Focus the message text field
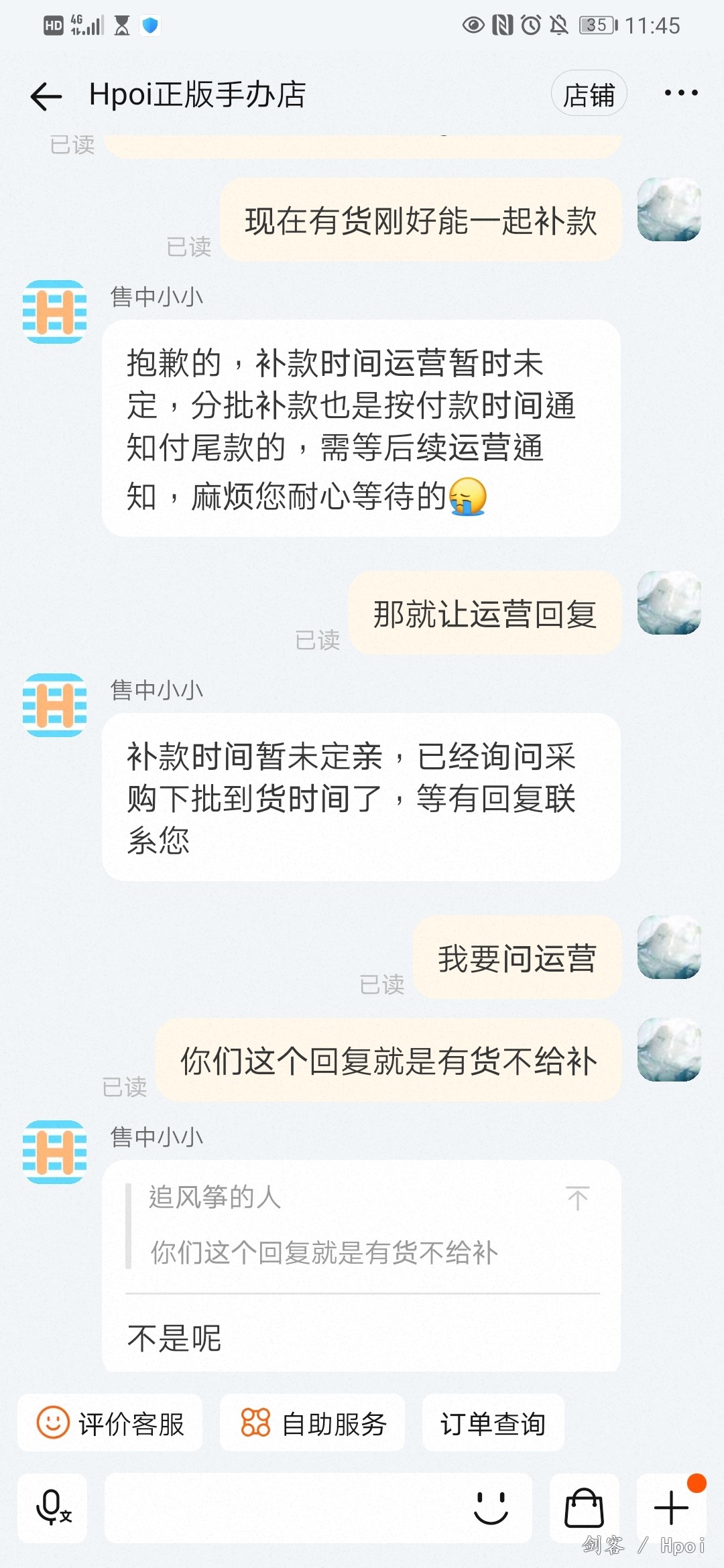This screenshot has width=724, height=1568. coord(282,1508)
